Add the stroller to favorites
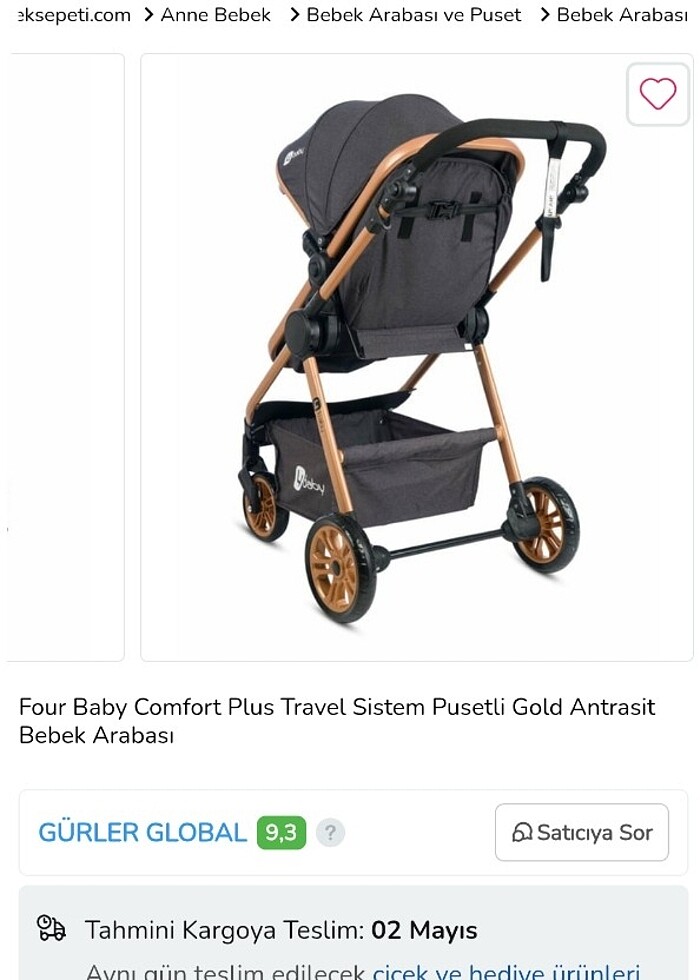The width and height of the screenshot is (700, 980). point(658,94)
